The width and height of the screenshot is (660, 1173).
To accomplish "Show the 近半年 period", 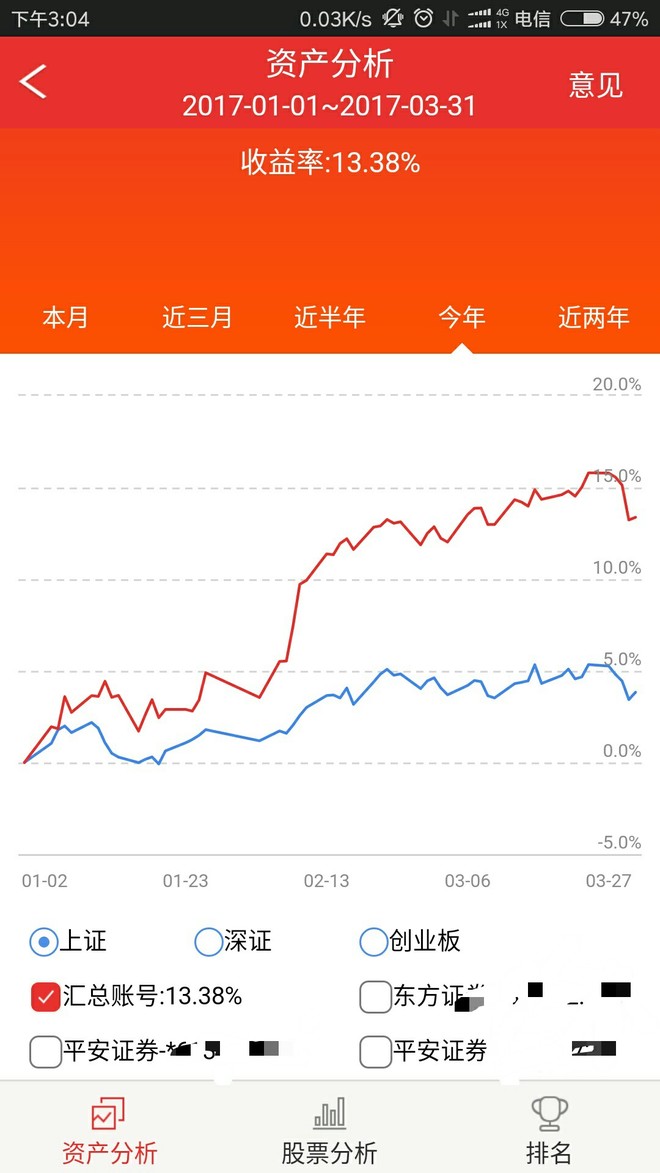I will [x=329, y=318].
